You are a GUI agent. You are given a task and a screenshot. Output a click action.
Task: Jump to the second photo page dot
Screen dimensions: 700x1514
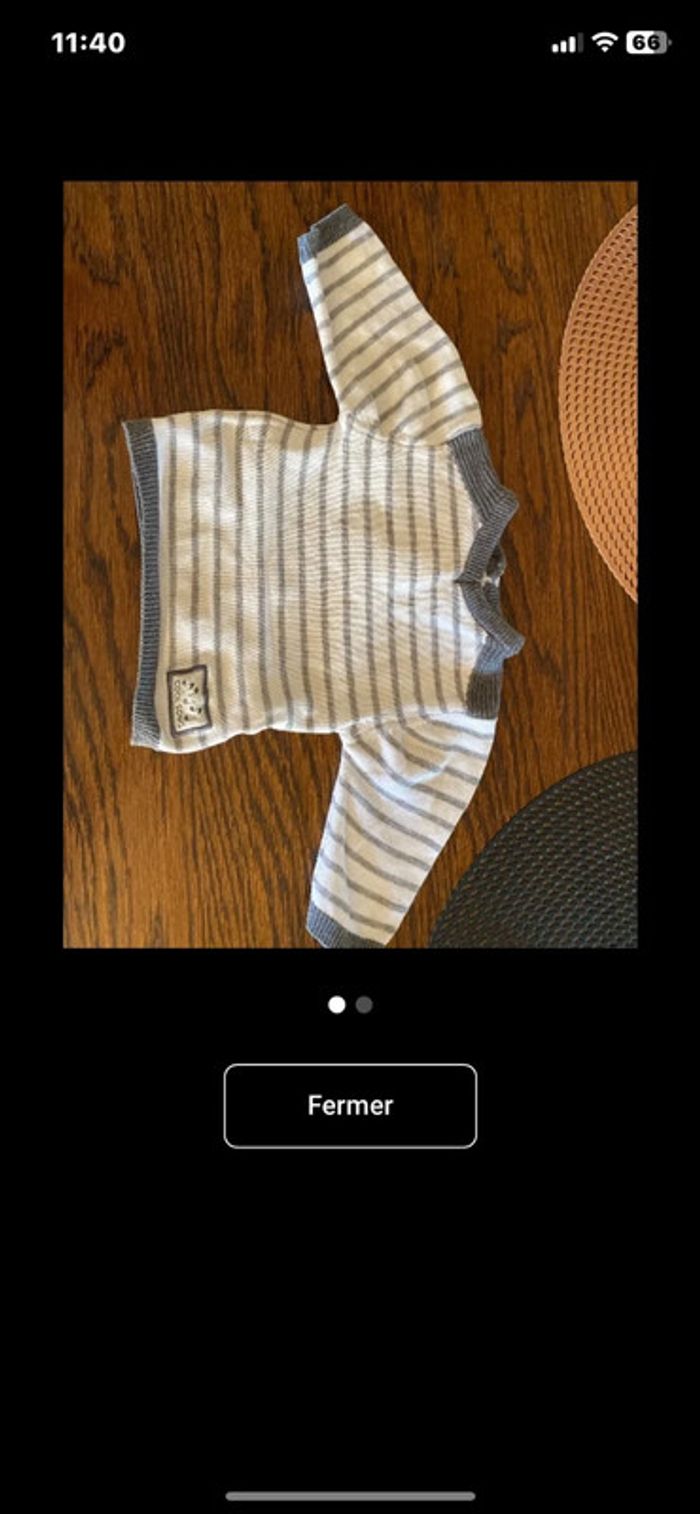click(364, 1005)
